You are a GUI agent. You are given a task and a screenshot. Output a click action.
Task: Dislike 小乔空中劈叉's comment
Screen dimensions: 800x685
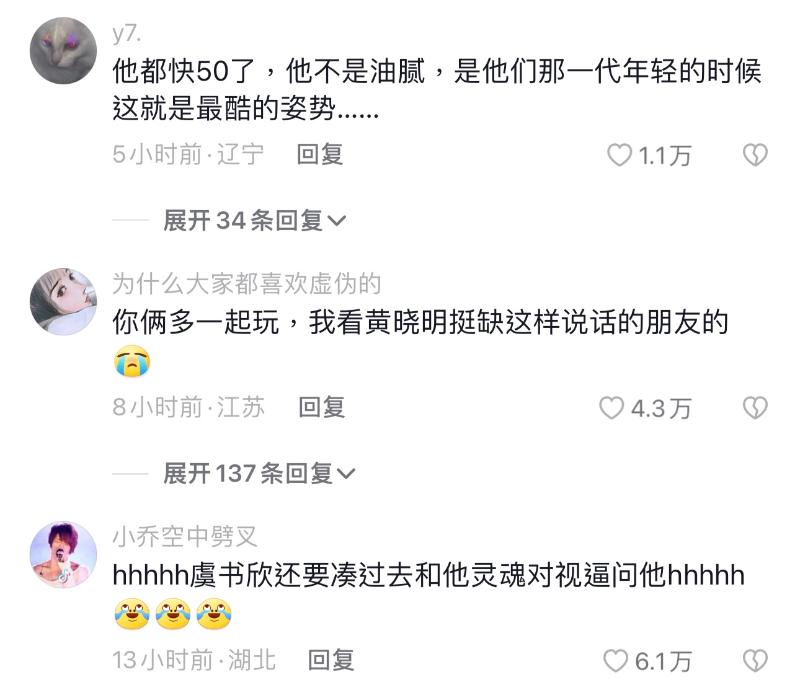pos(755,661)
